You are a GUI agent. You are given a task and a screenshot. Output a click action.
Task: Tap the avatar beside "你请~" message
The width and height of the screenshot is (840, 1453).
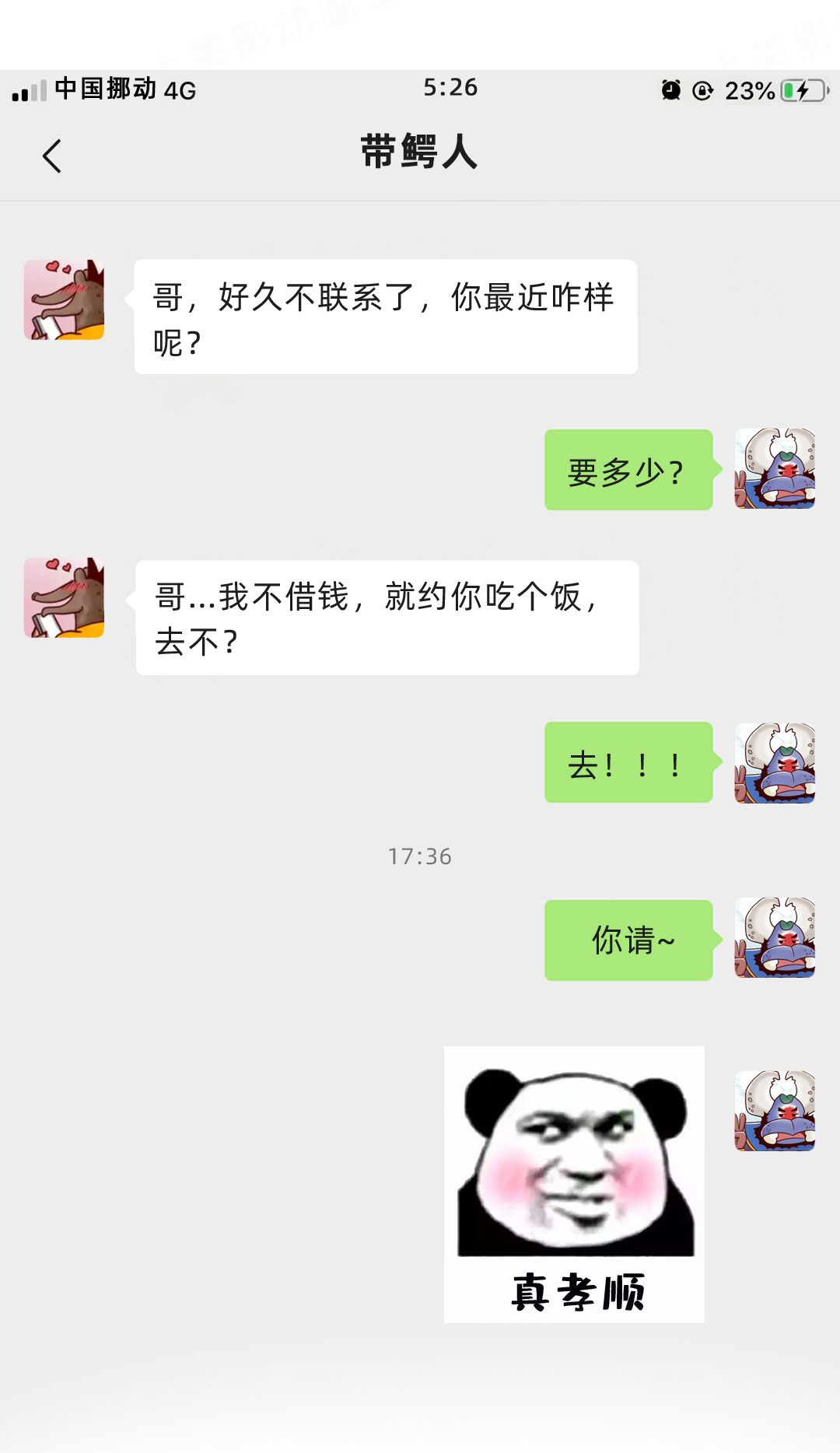pyautogui.click(x=775, y=937)
